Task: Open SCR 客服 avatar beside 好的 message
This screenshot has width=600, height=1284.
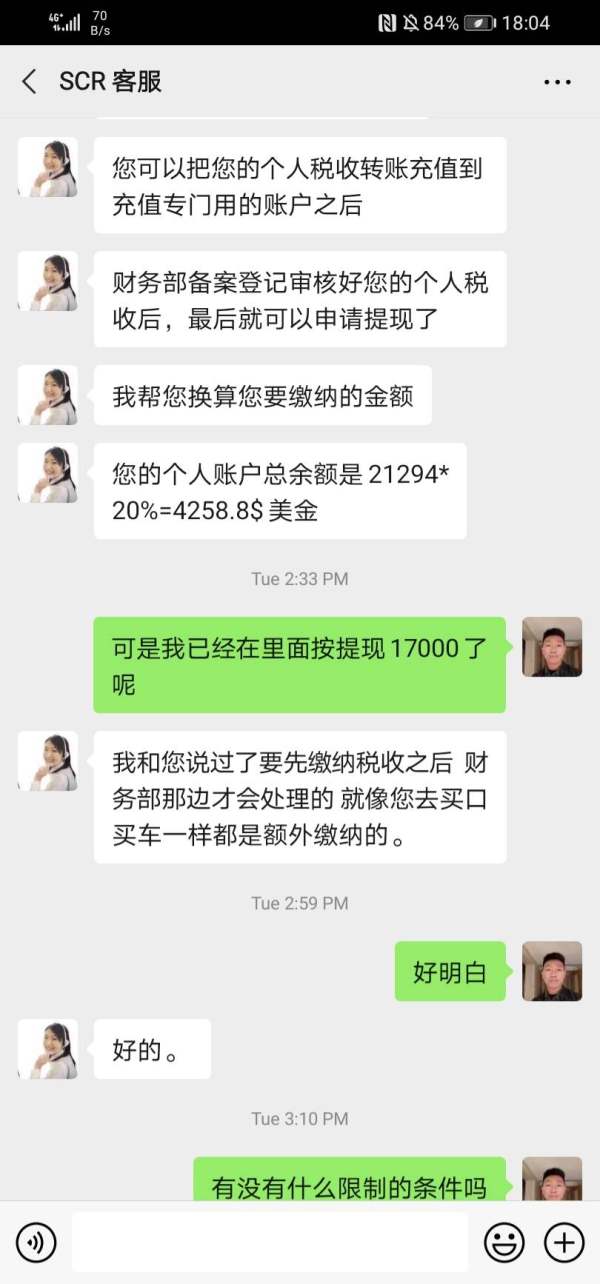Action: tap(48, 1049)
